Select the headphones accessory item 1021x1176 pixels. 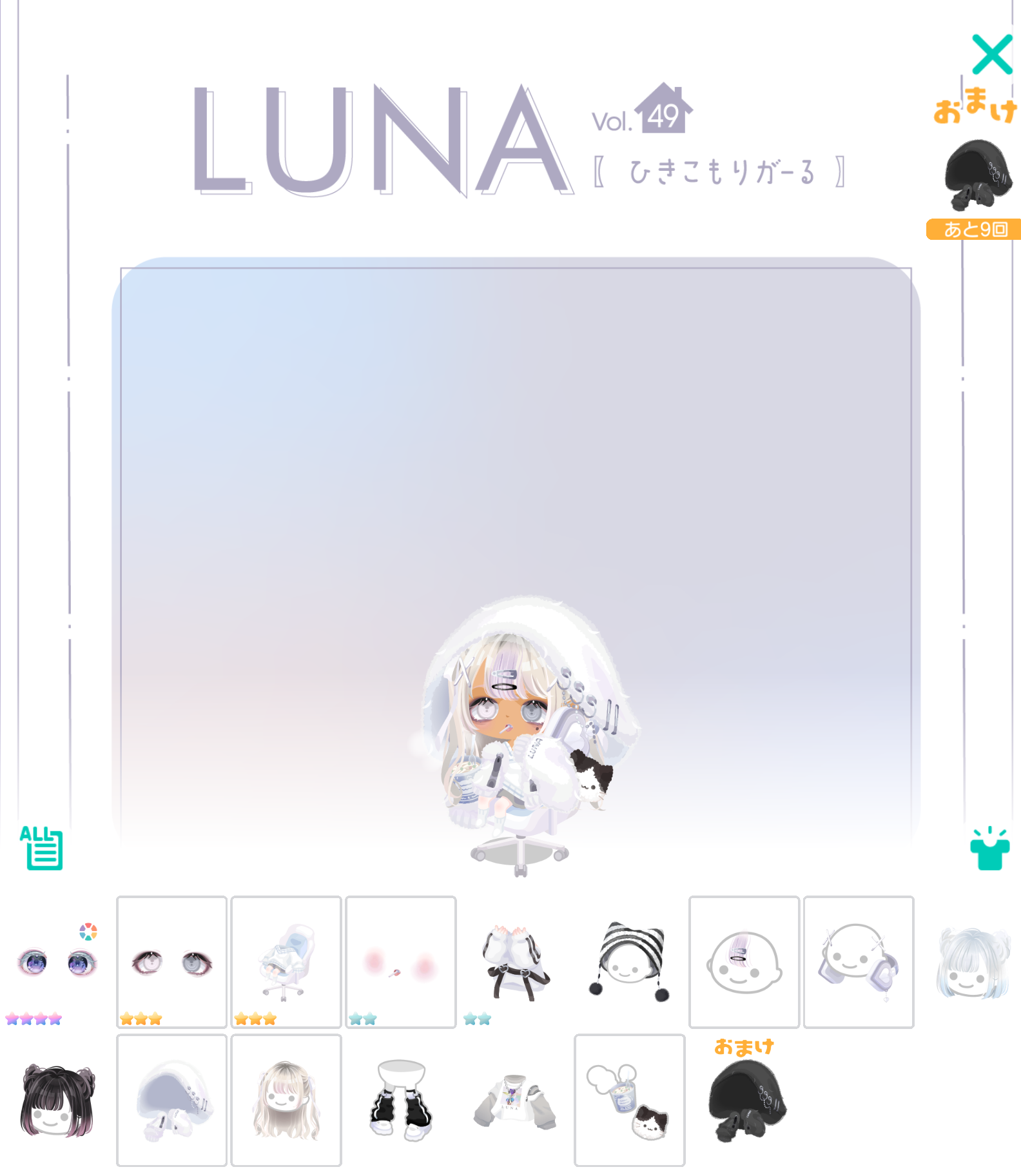coord(858,961)
